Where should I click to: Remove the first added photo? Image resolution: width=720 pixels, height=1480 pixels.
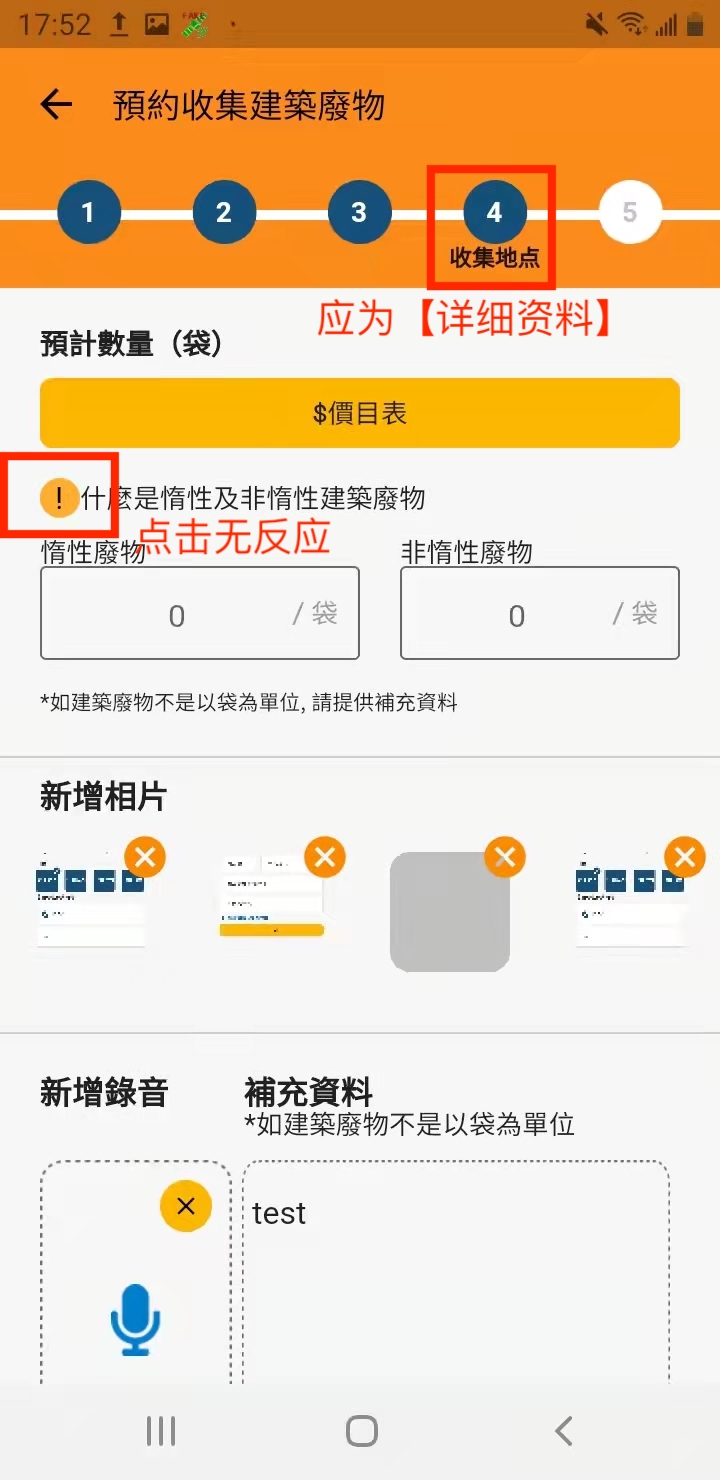[x=145, y=857]
